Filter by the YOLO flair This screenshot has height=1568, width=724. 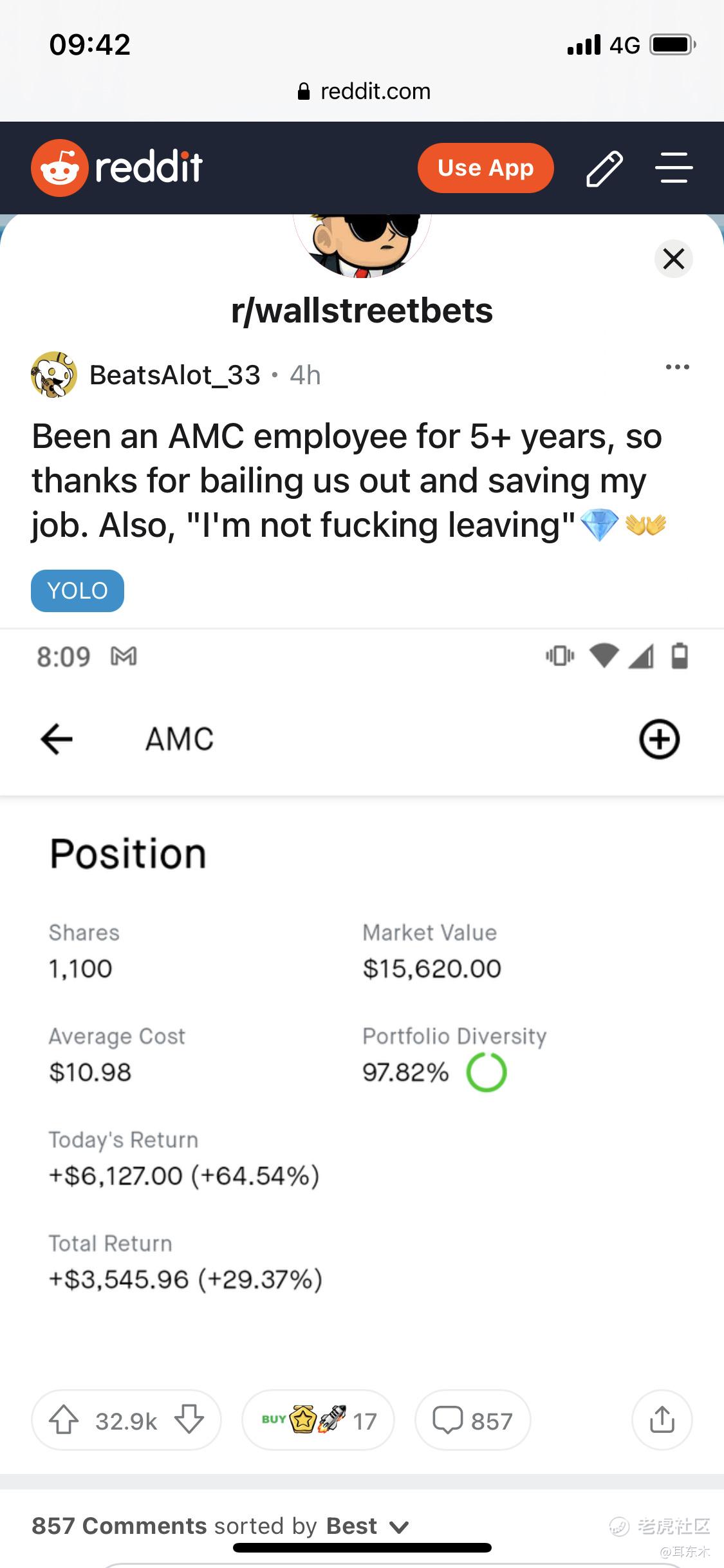coord(77,590)
